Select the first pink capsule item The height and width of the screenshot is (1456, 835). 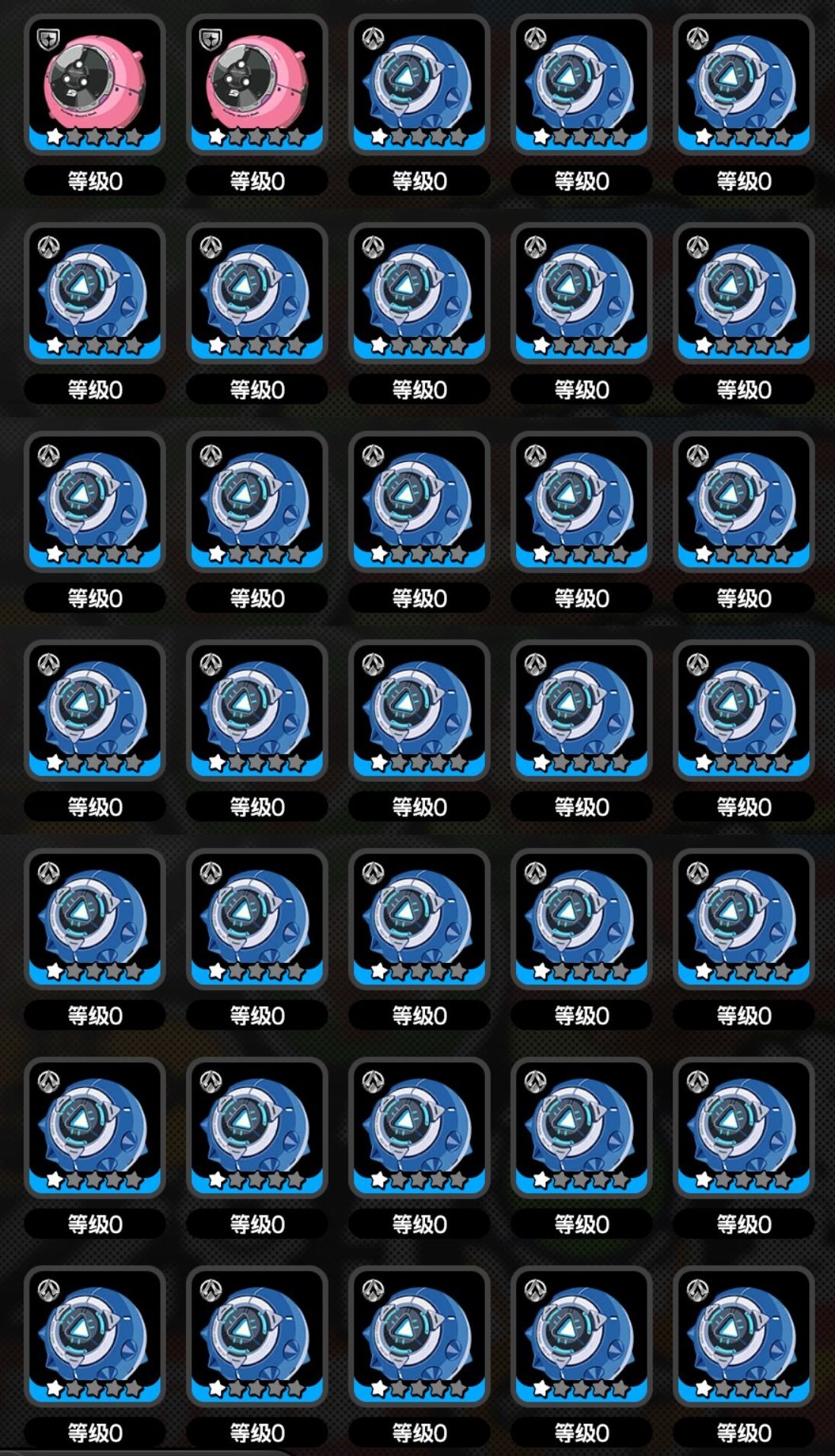click(95, 83)
